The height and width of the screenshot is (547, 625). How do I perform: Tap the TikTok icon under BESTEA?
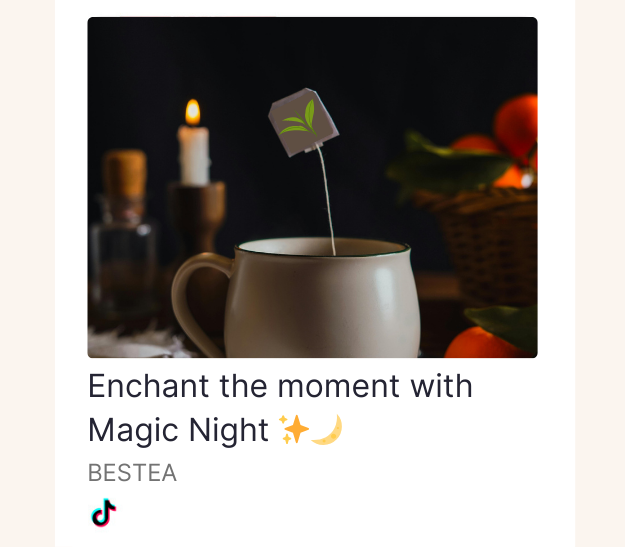click(x=104, y=514)
